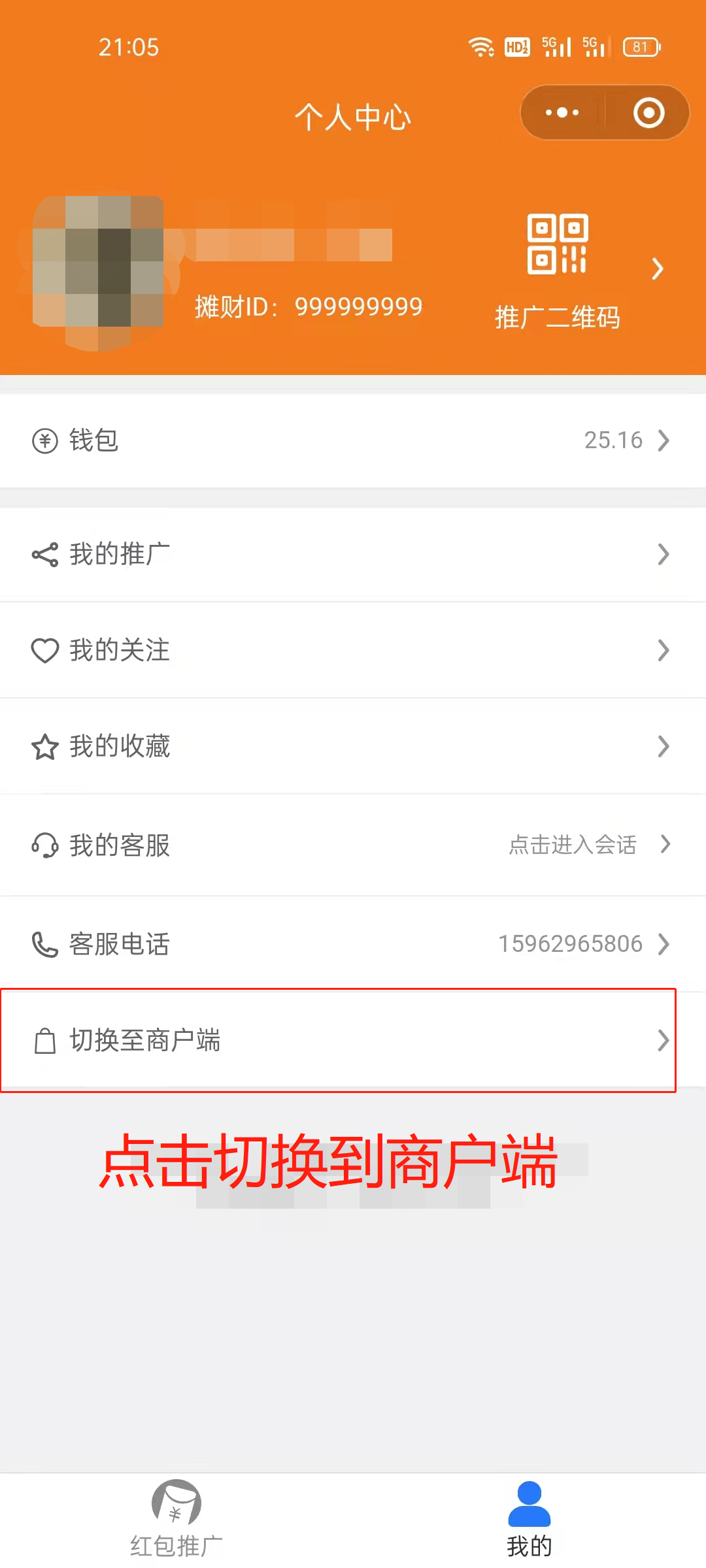The height and width of the screenshot is (1568, 706).
Task: Select the 我的 tab
Action: click(529, 1519)
